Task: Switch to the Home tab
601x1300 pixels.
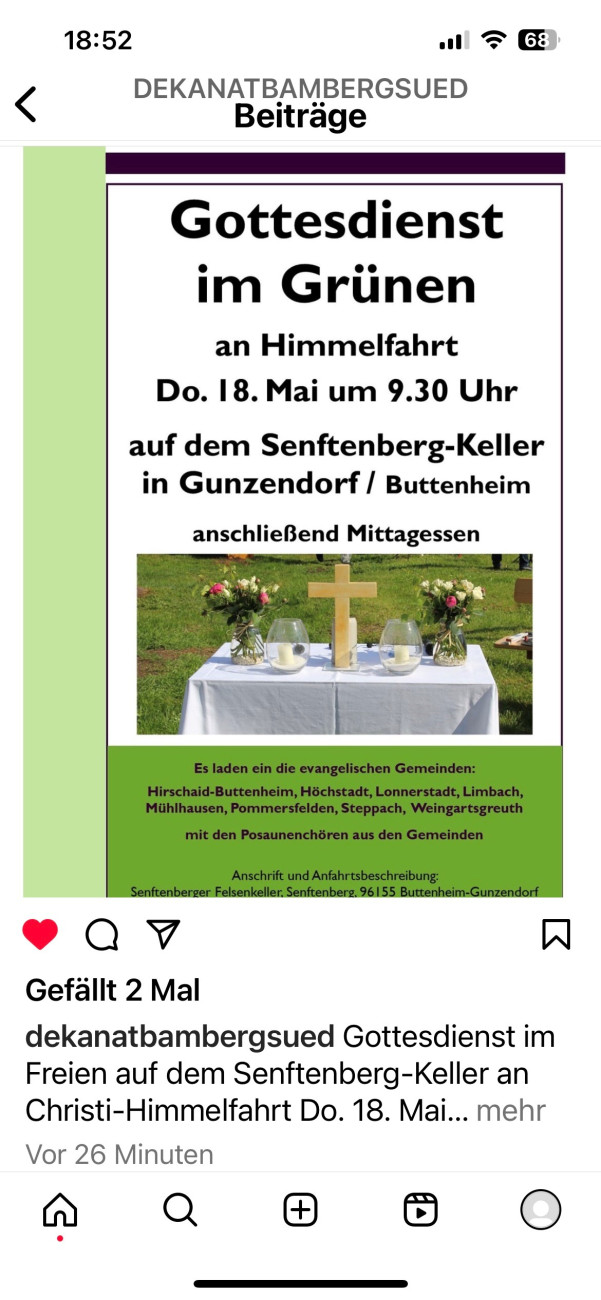Action: 60,1211
